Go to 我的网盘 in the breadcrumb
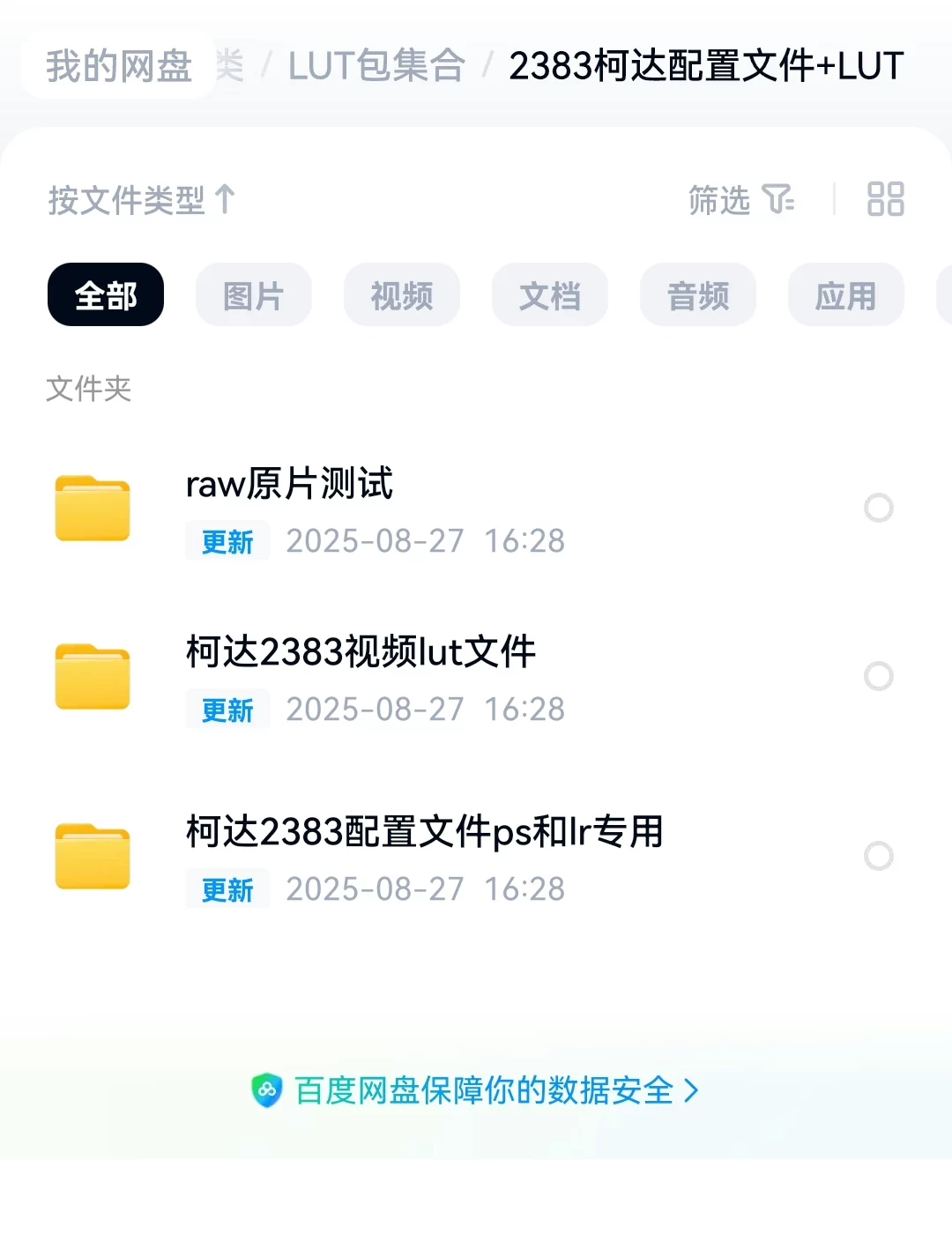Screen dimensions: 952x1234 pos(119,66)
